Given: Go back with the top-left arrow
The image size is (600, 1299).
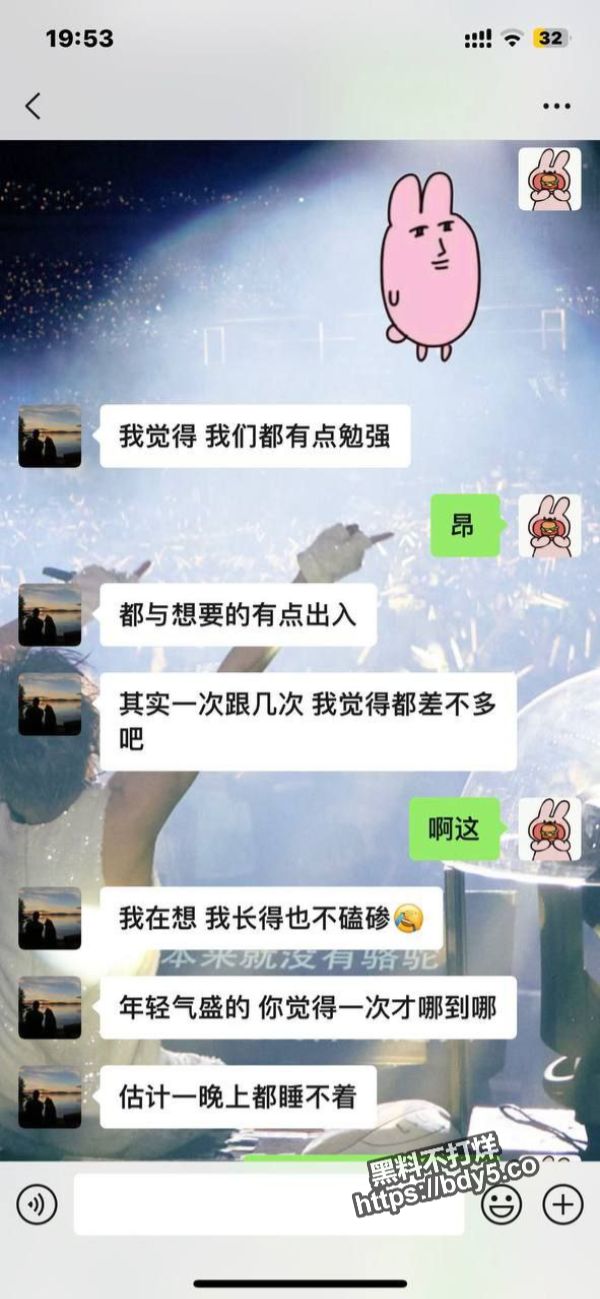Looking at the screenshot, I should [x=33, y=106].
